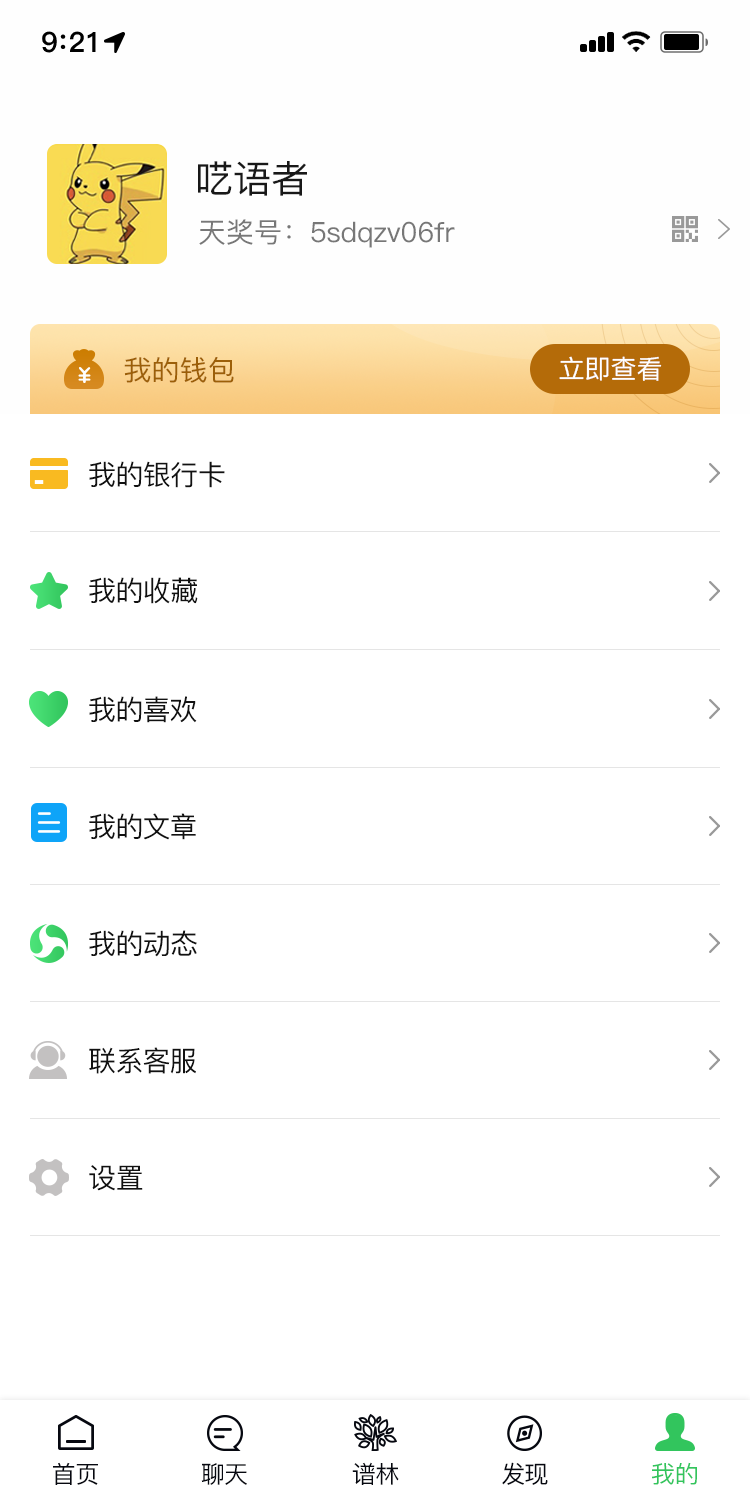
Task: Tap the 立即查看 button
Action: (609, 368)
